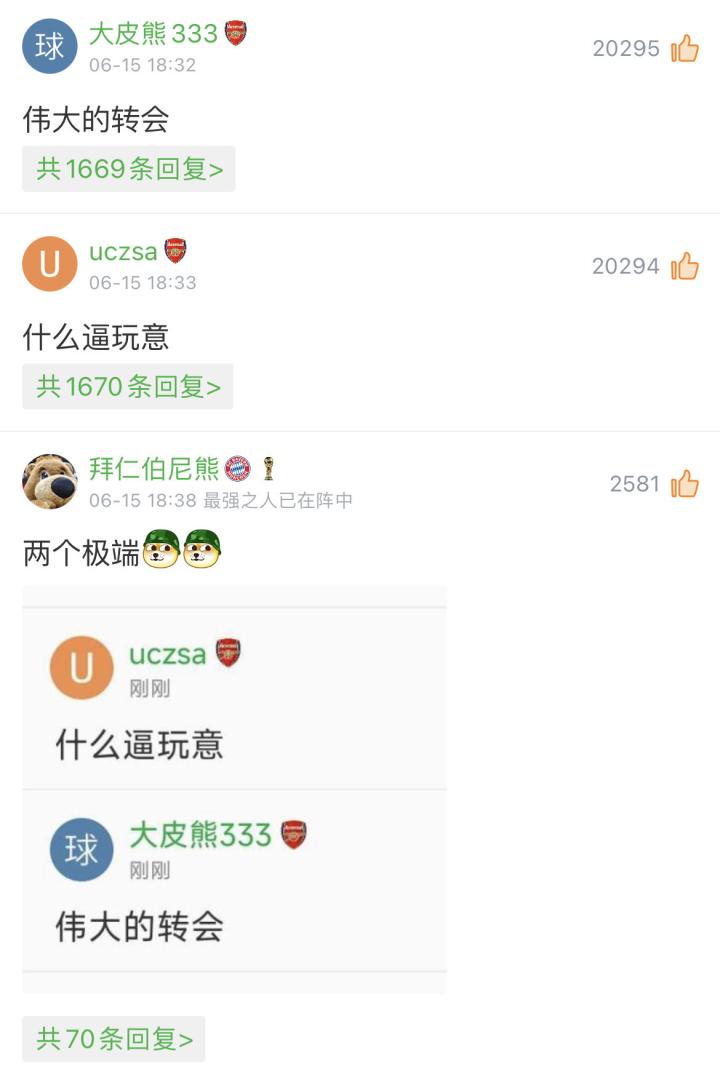Open 大皮熊333's profile avatar in the top comment

49,47
